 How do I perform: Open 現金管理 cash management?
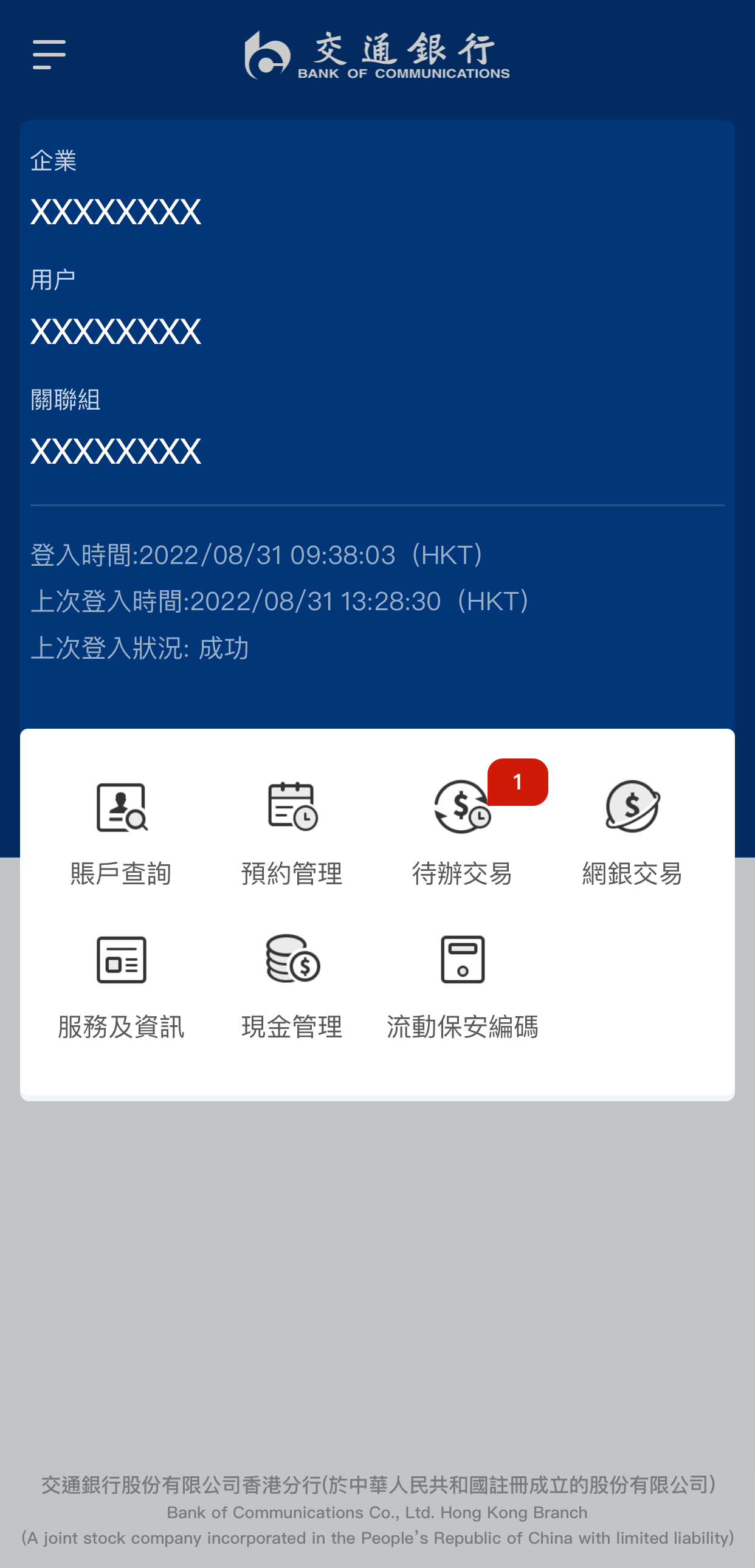[x=292, y=987]
